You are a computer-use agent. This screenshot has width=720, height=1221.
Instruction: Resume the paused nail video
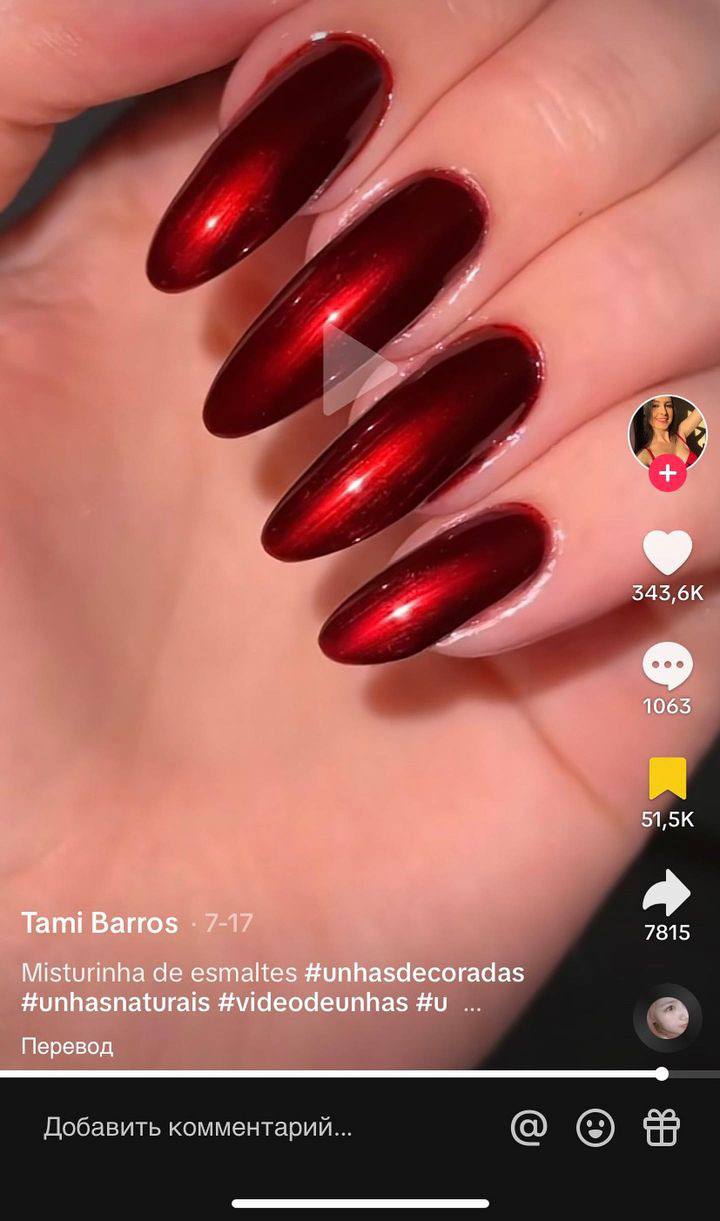(x=359, y=369)
